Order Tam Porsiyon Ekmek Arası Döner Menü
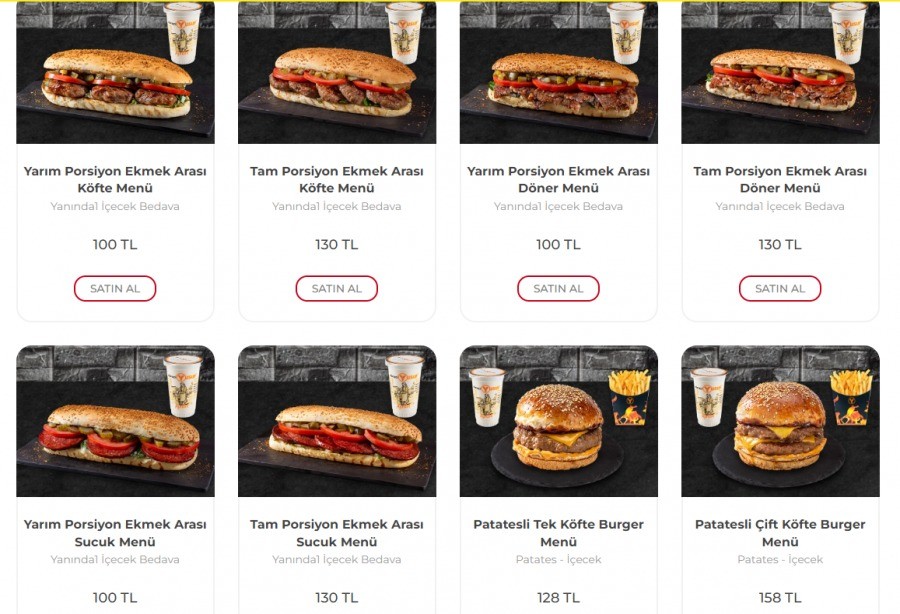 [x=780, y=288]
